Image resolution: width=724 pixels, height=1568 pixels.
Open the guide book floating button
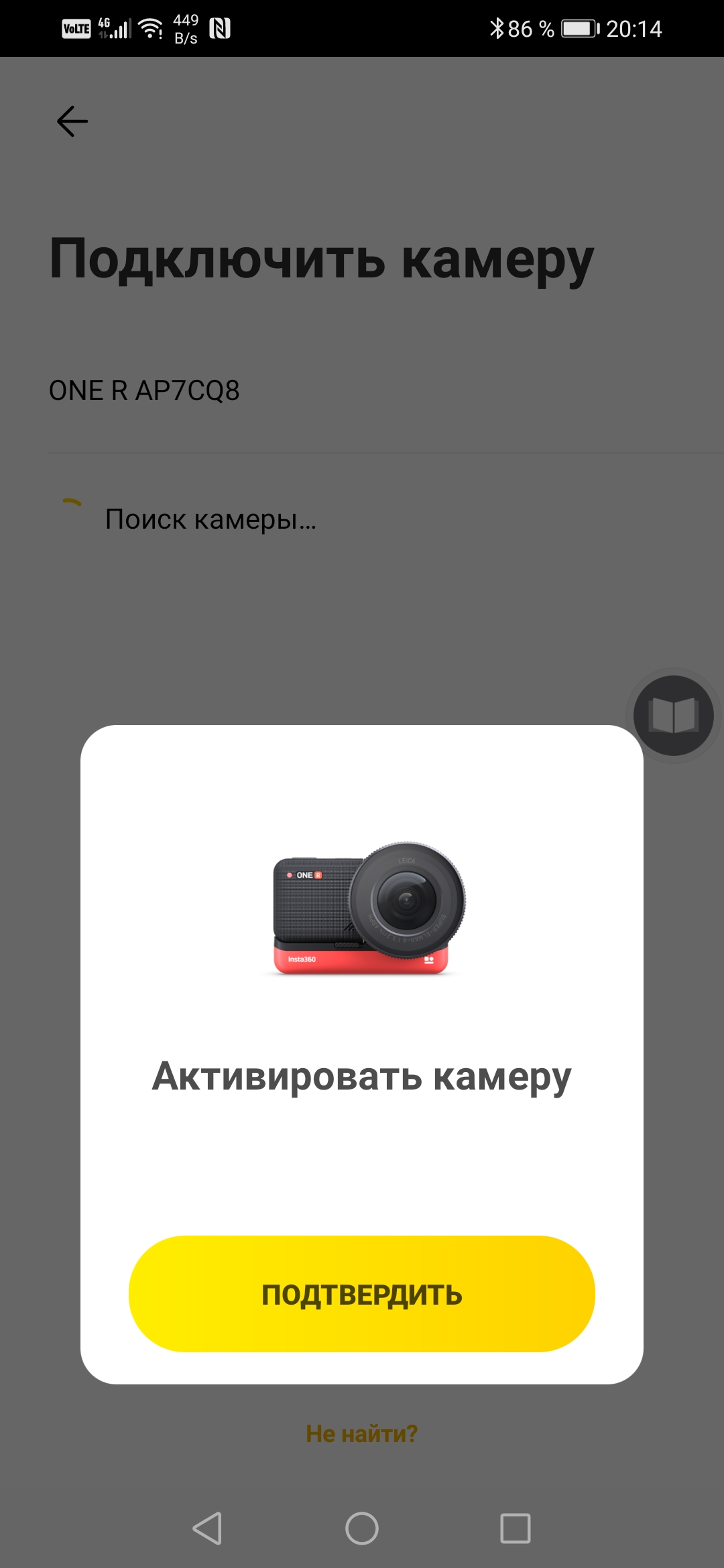pyautogui.click(x=673, y=715)
